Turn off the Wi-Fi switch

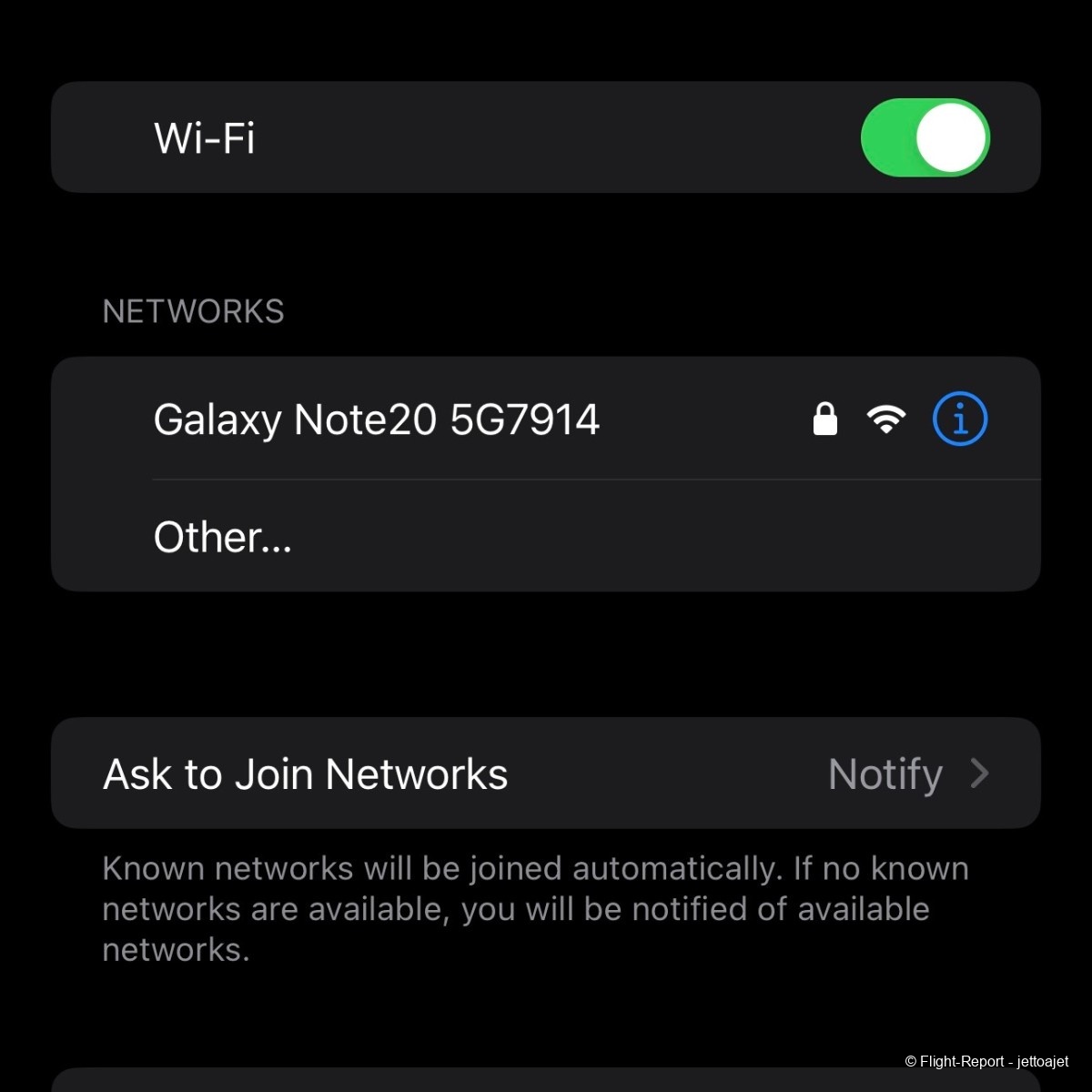924,137
